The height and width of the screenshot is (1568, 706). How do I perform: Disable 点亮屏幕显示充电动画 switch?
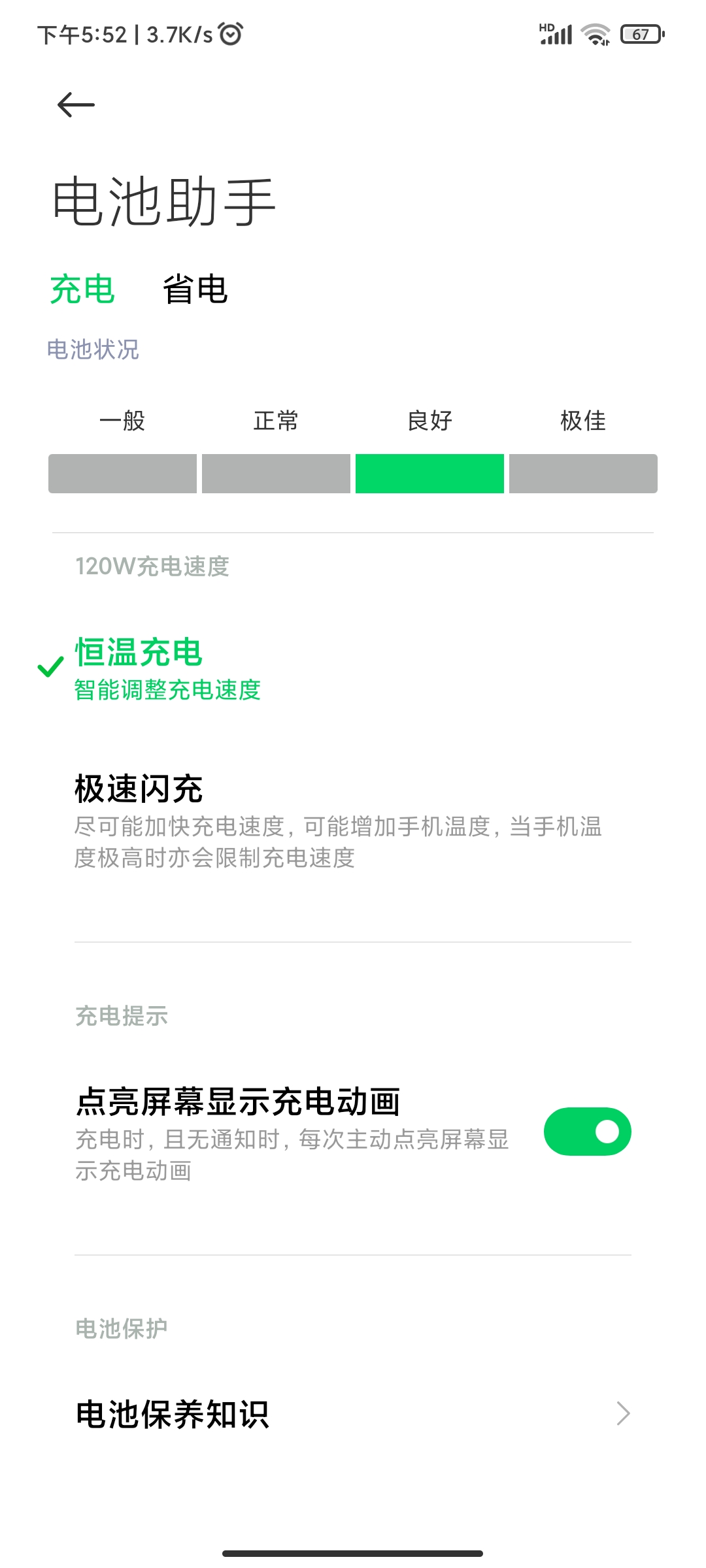coord(586,1132)
